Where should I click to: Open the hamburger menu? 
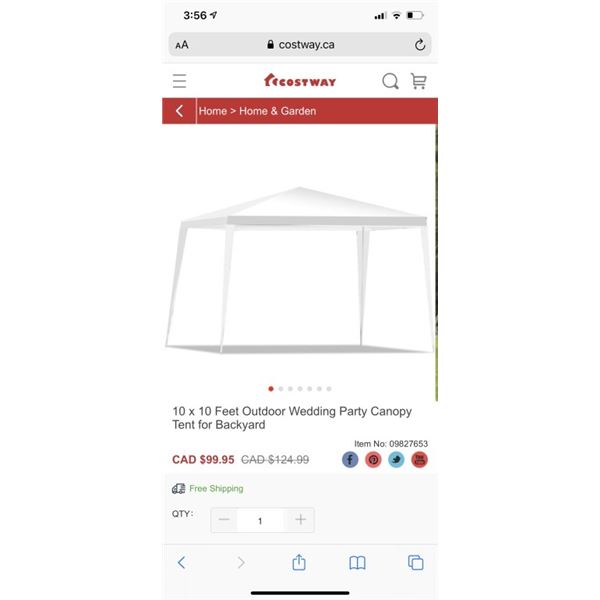179,81
